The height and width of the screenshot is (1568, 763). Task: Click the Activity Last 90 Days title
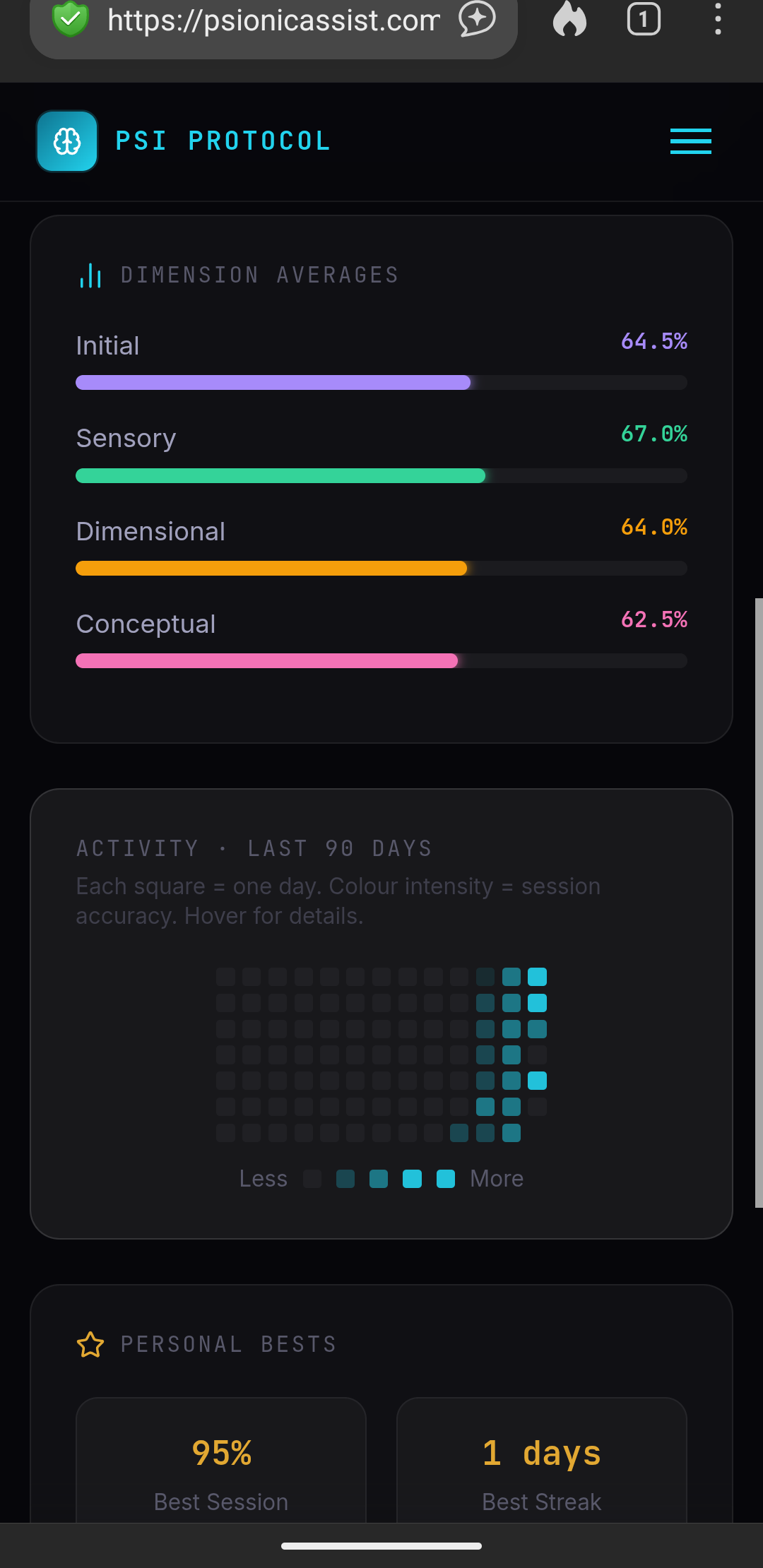[254, 848]
